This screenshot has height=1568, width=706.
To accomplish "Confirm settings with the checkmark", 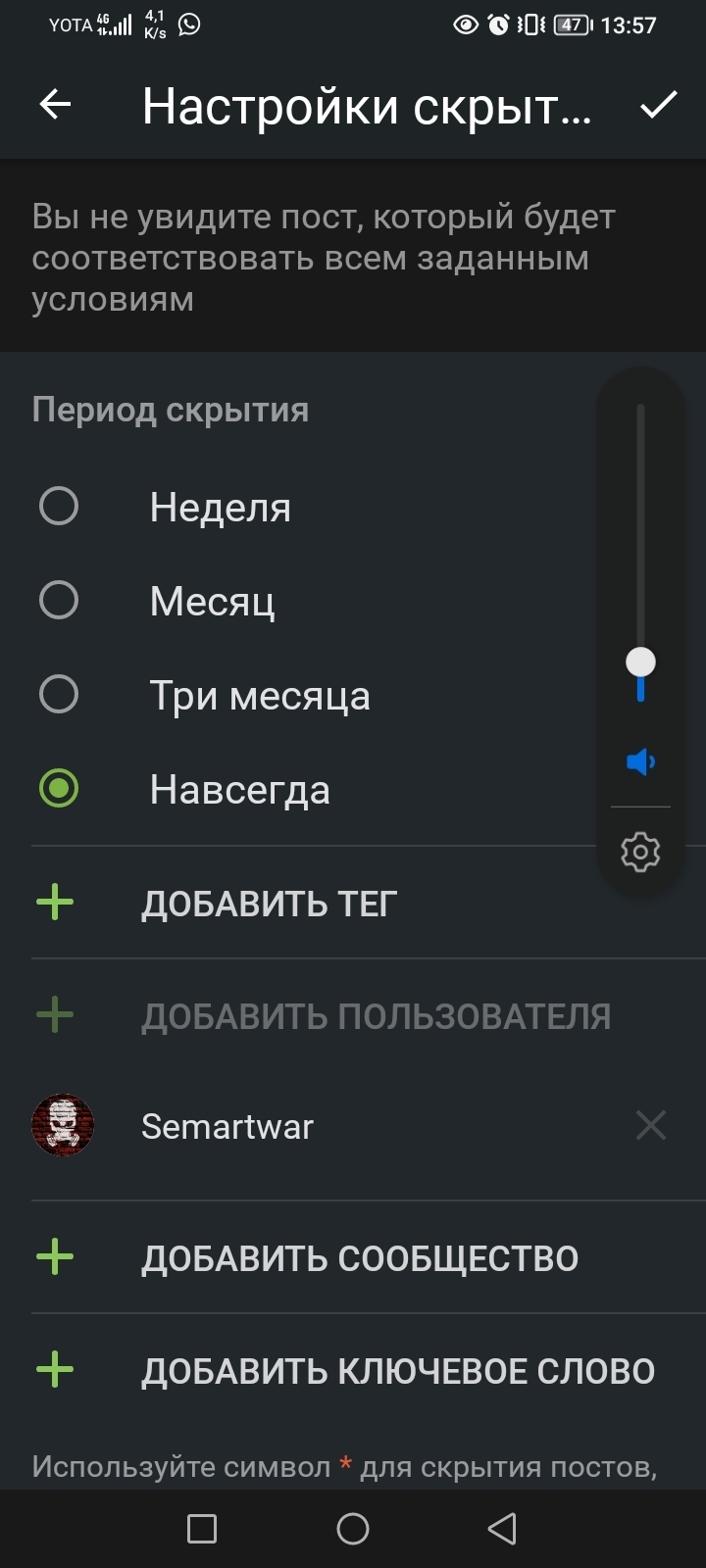I will tap(658, 105).
